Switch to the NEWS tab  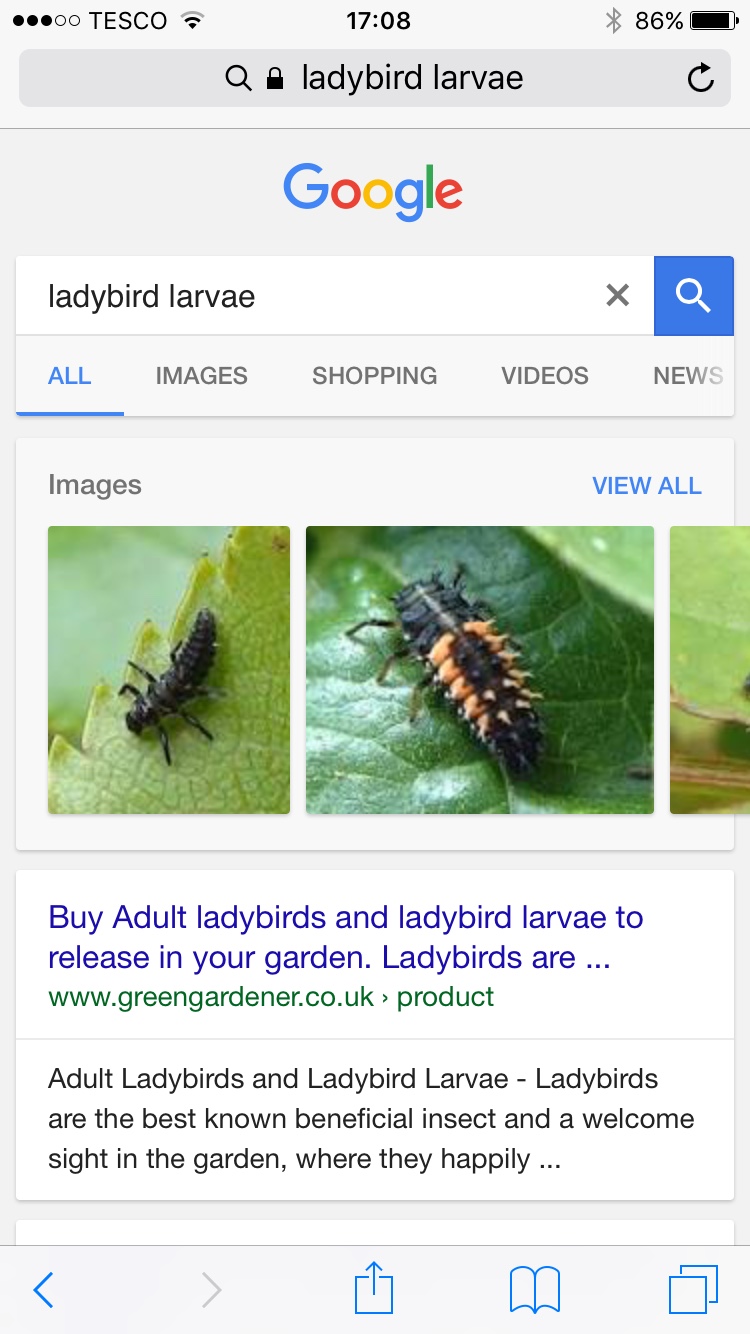point(688,376)
